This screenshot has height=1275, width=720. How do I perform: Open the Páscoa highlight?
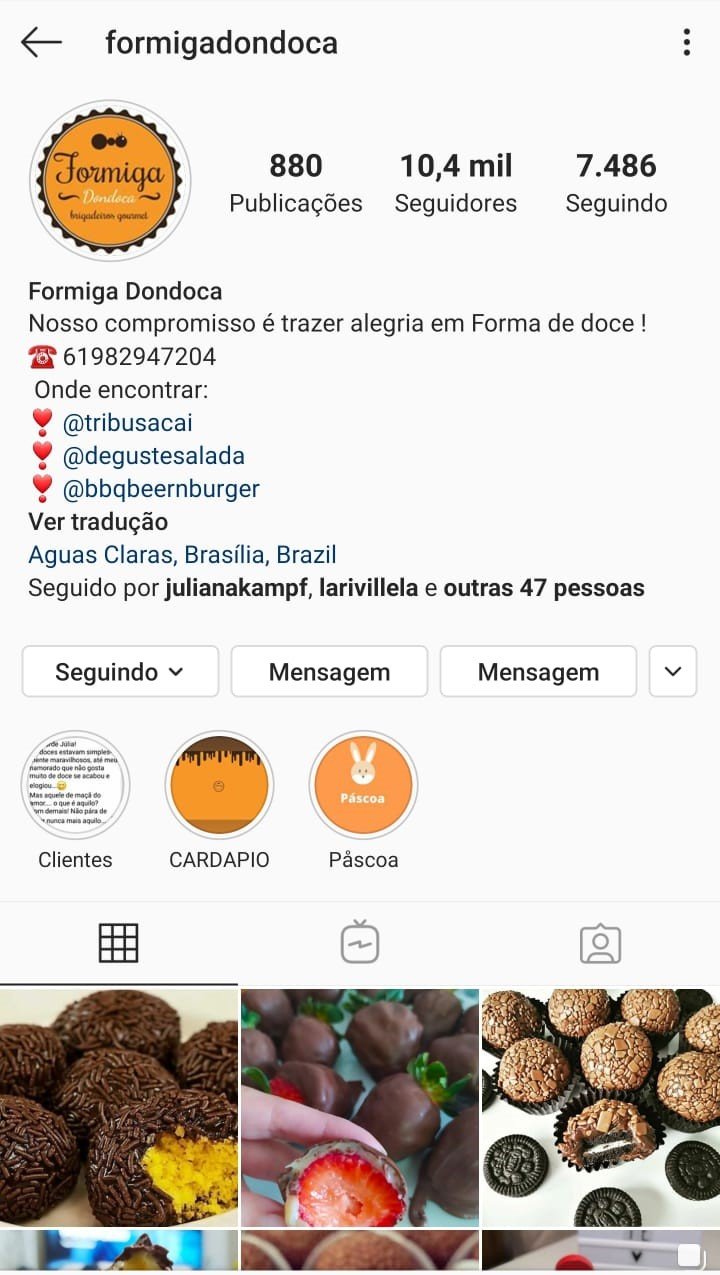point(363,785)
